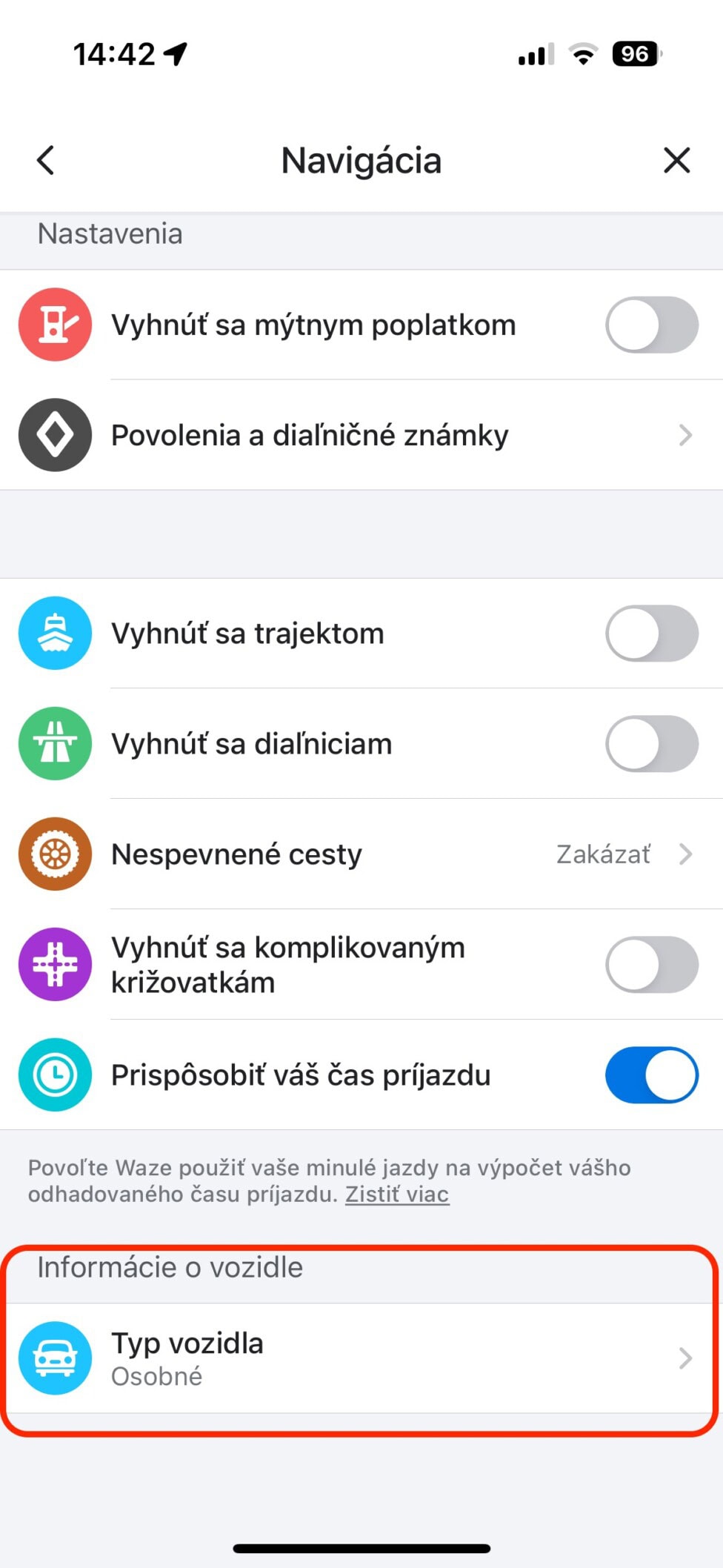Image resolution: width=723 pixels, height=1568 pixels.
Task: Toggle Vyhnúť sa komplikovaným križovatkám
Action: 651,964
